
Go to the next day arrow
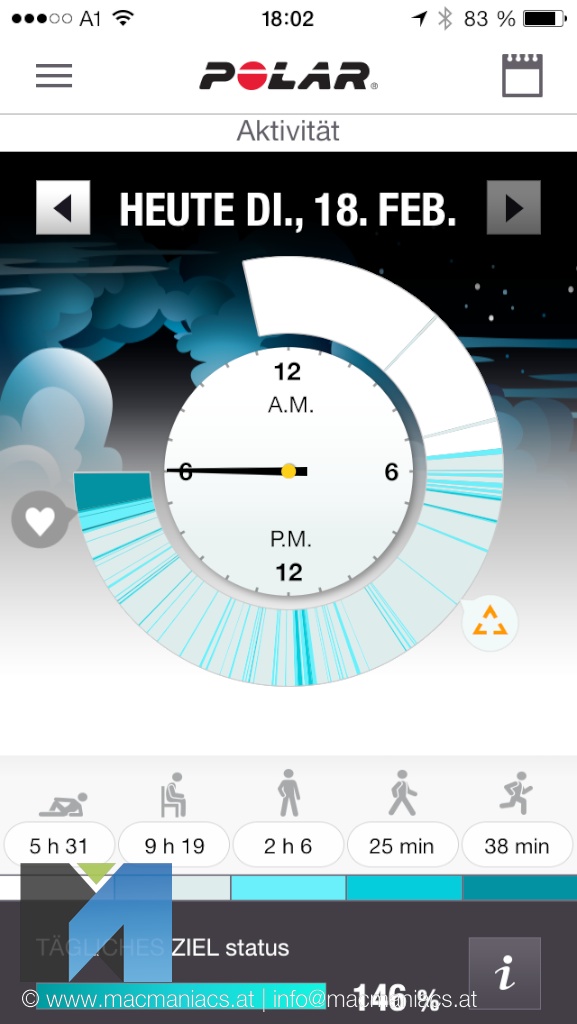(514, 208)
